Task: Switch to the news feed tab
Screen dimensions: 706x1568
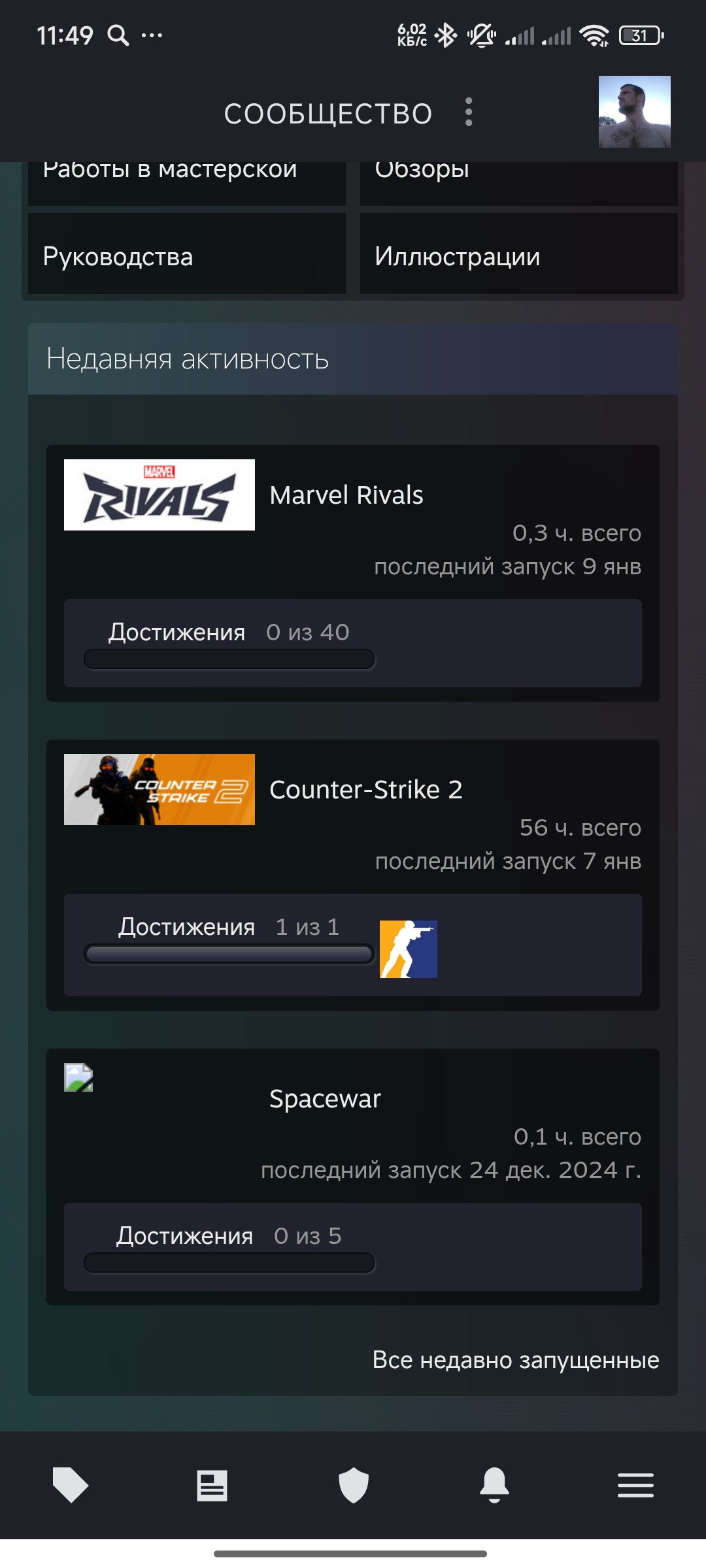Action: coord(212,1485)
